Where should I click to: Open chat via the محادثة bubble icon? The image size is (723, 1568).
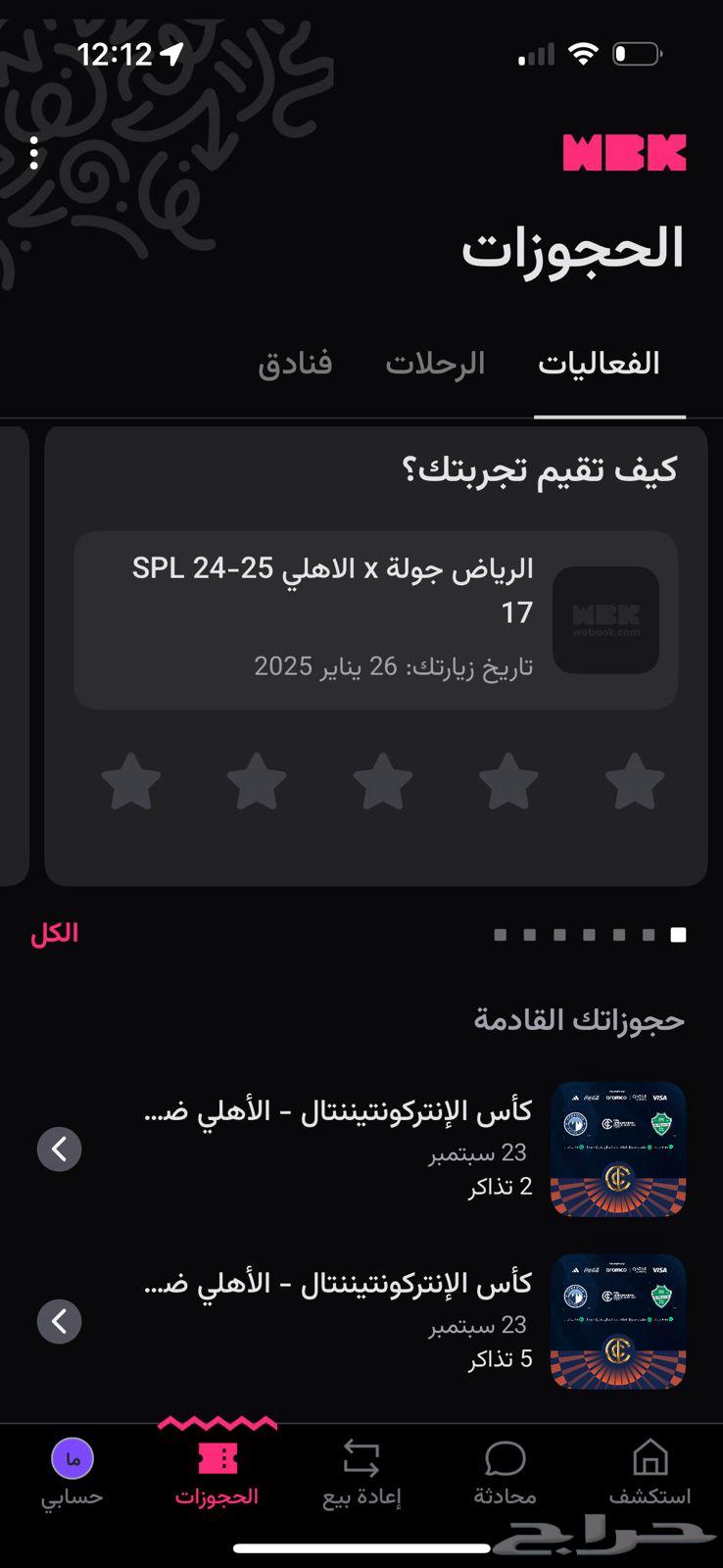coord(507,1457)
